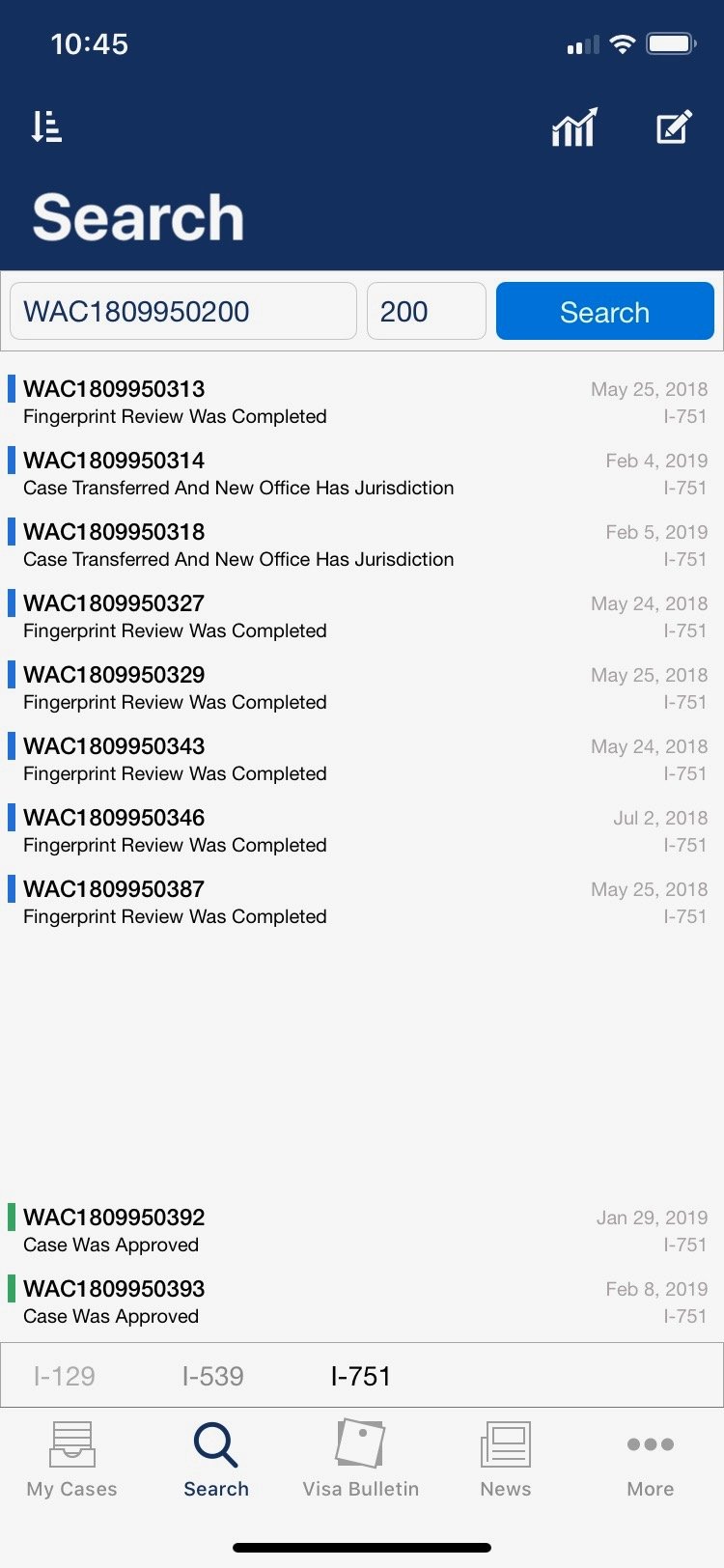Filter results by form I-539
This screenshot has width=724, height=1568.
click(x=212, y=1376)
